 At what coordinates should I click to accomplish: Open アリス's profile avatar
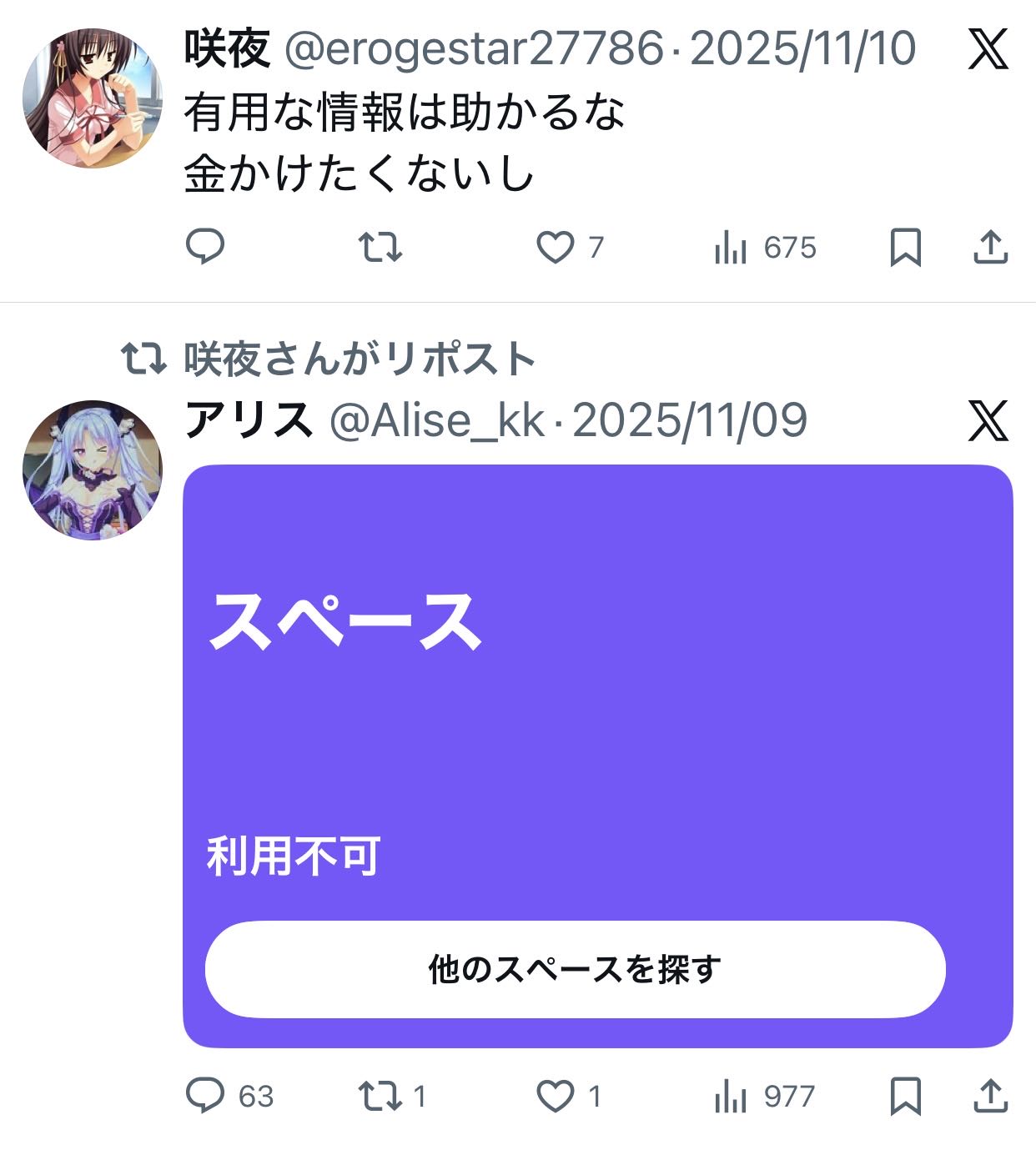point(92,470)
